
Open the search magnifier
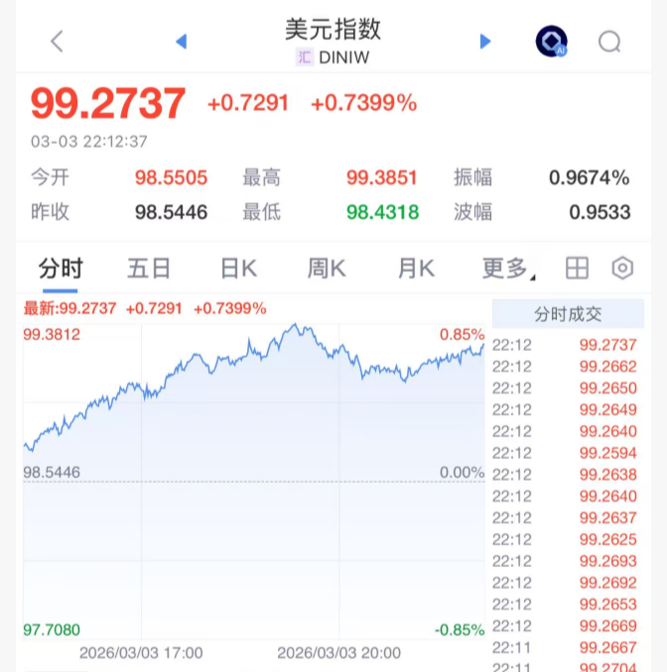[609, 41]
